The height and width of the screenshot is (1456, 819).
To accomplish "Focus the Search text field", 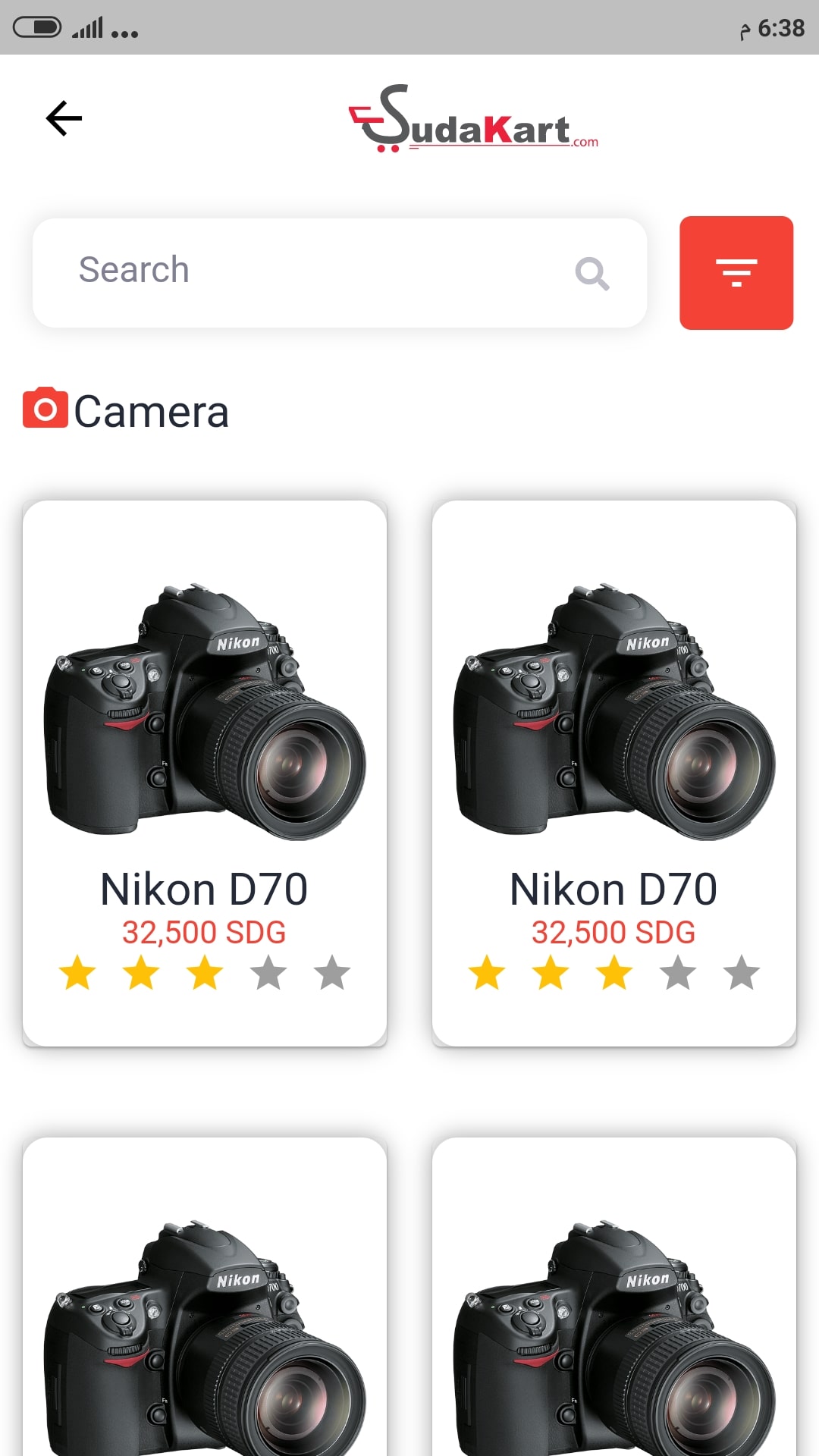I will point(303,271).
